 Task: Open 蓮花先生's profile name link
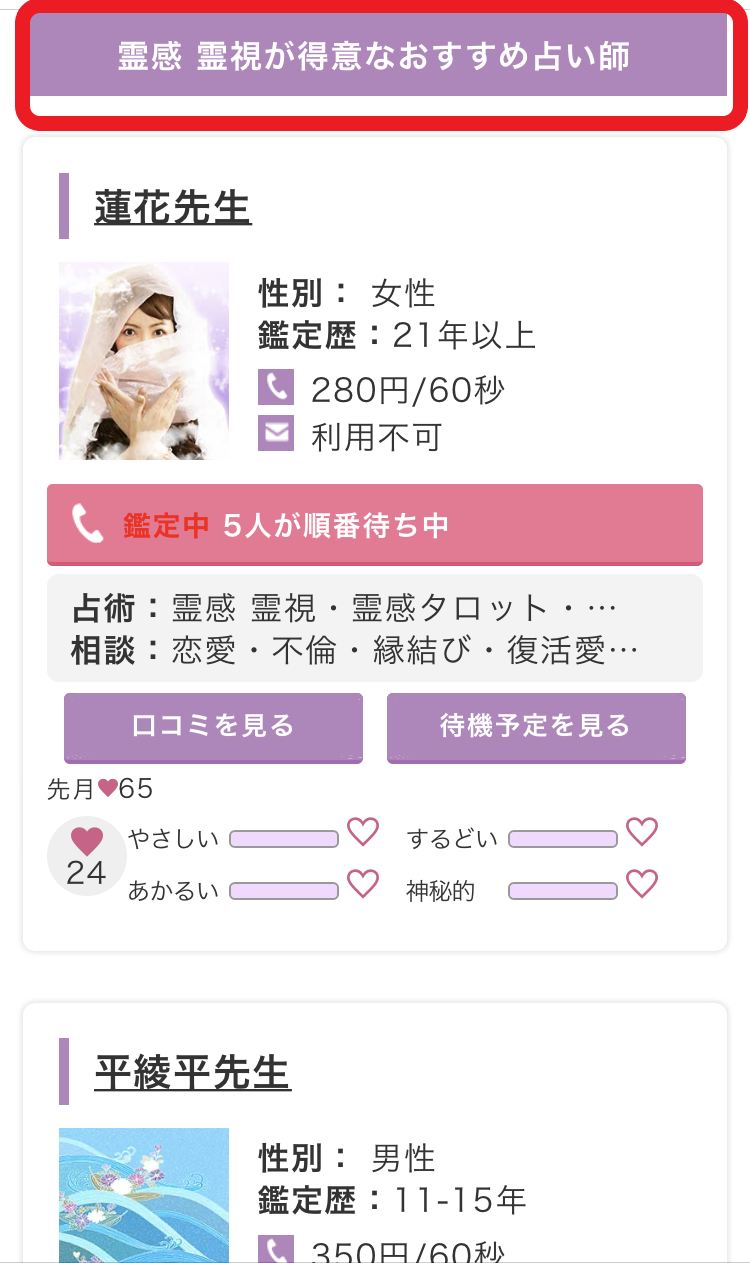[x=173, y=207]
